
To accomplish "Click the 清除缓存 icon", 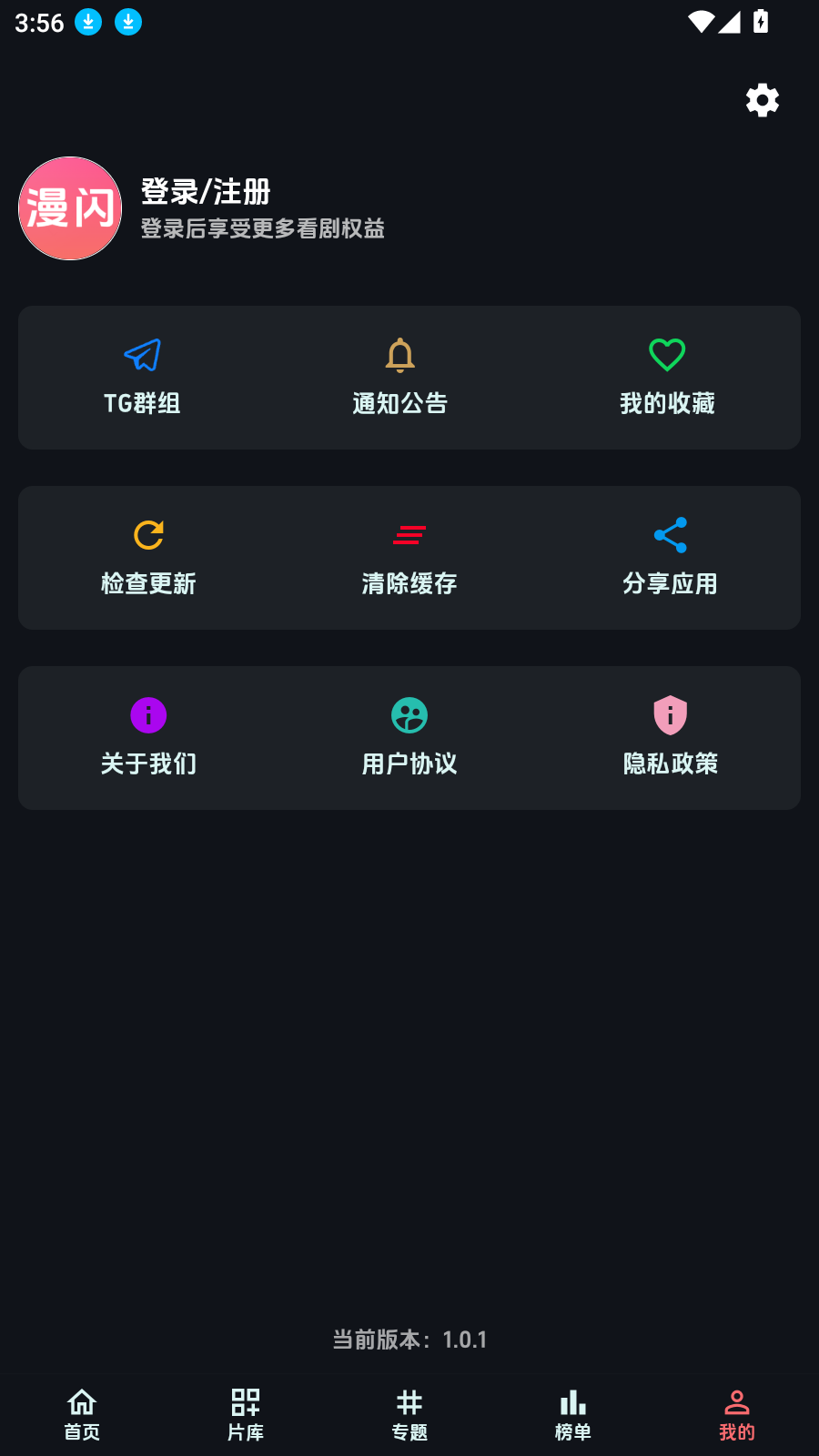I will [409, 535].
